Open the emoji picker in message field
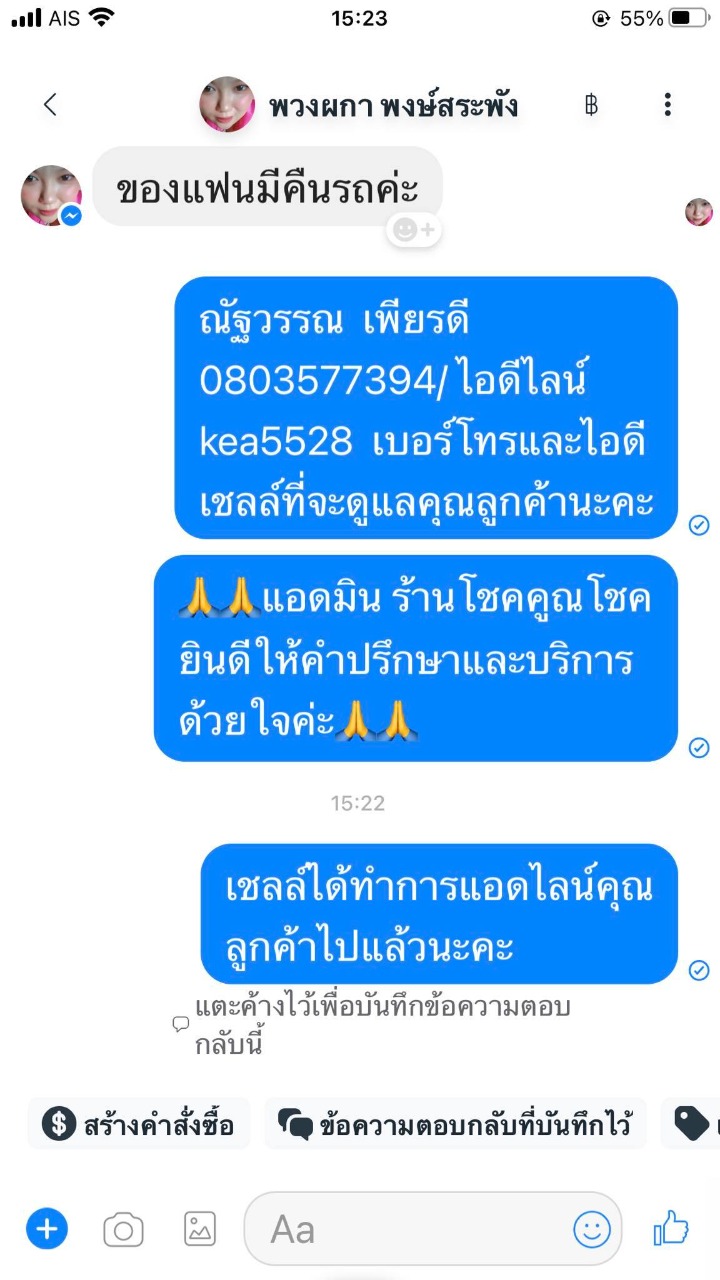Image resolution: width=720 pixels, height=1280 pixels. (x=591, y=1229)
